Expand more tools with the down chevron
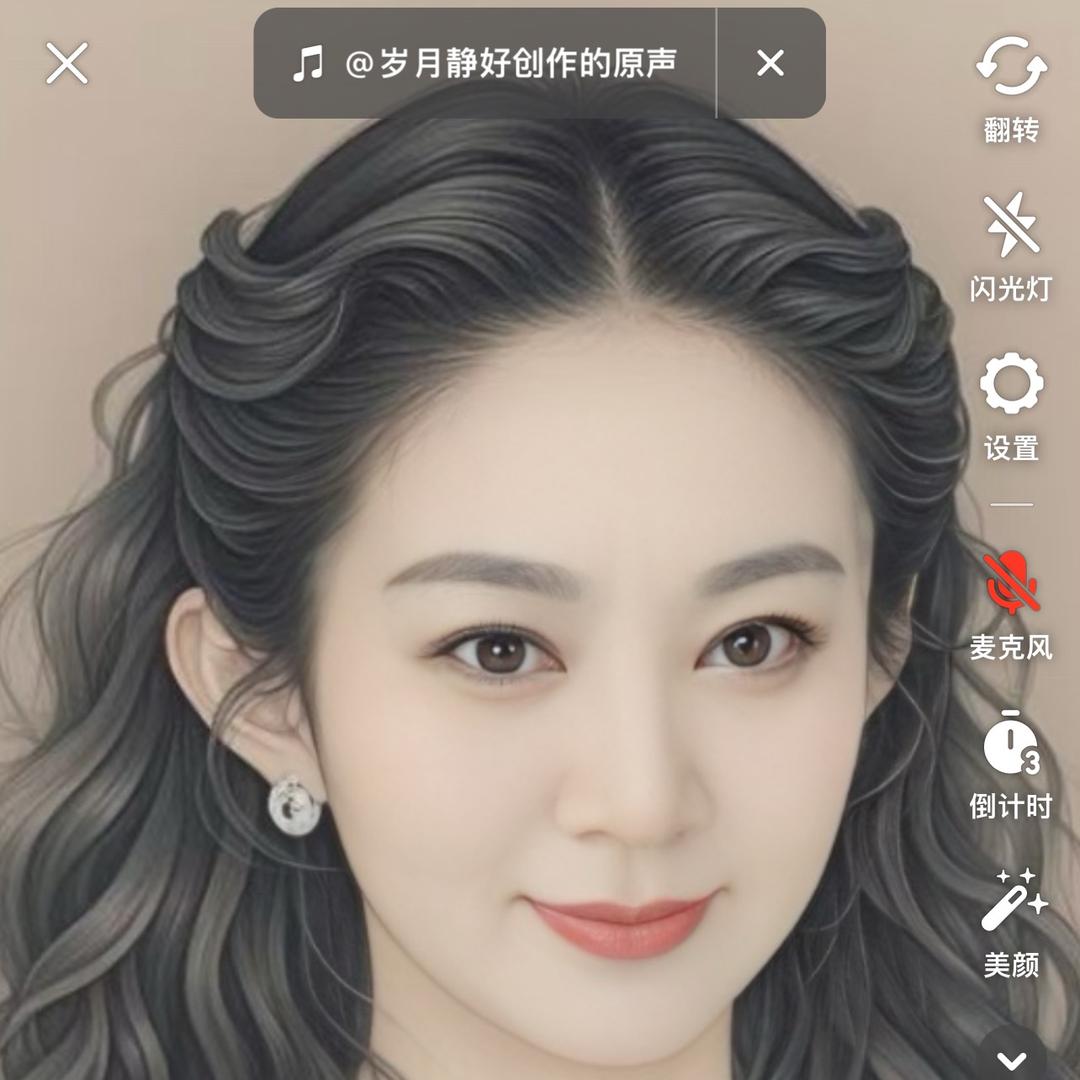This screenshot has width=1080, height=1080. pyautogui.click(x=1012, y=1058)
